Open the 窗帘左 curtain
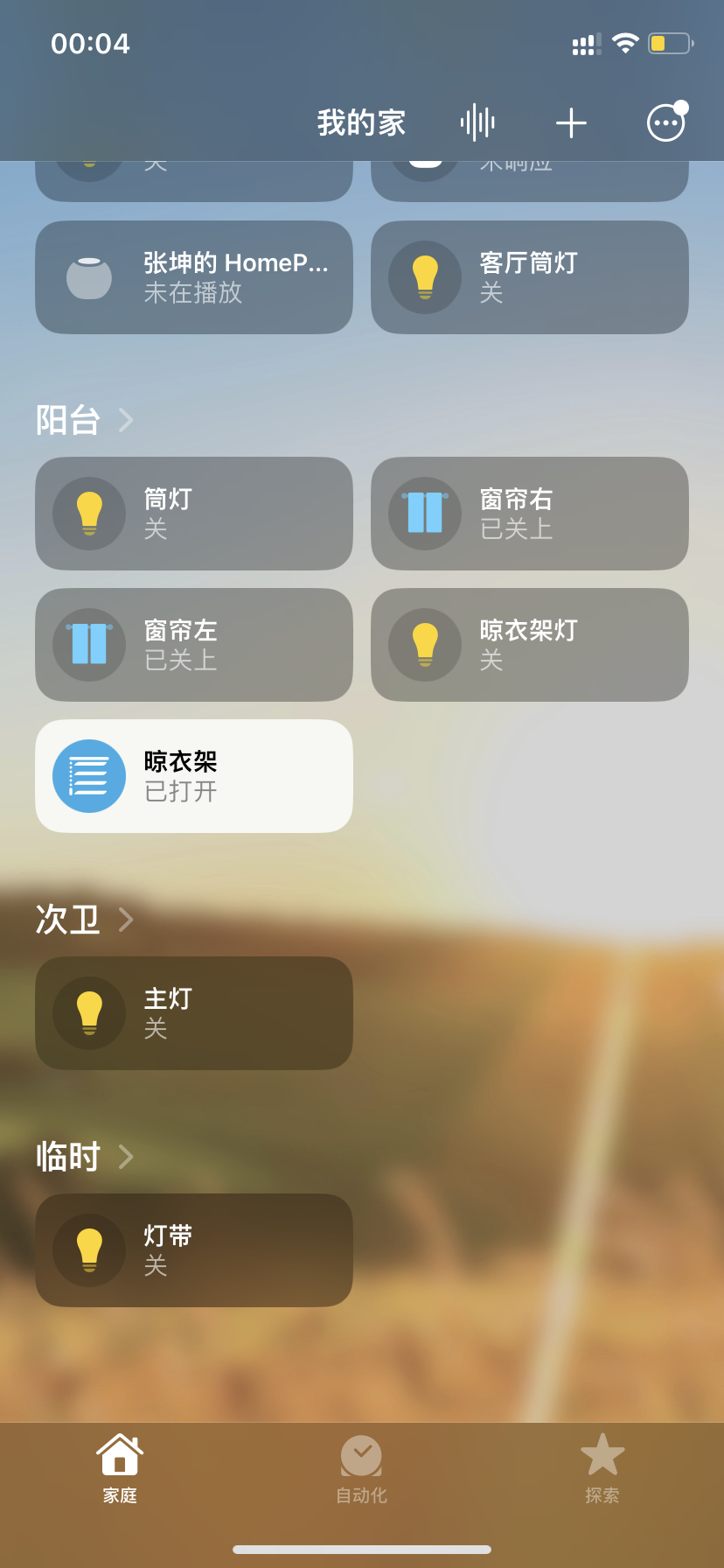The width and height of the screenshot is (724, 1568). tap(89, 645)
